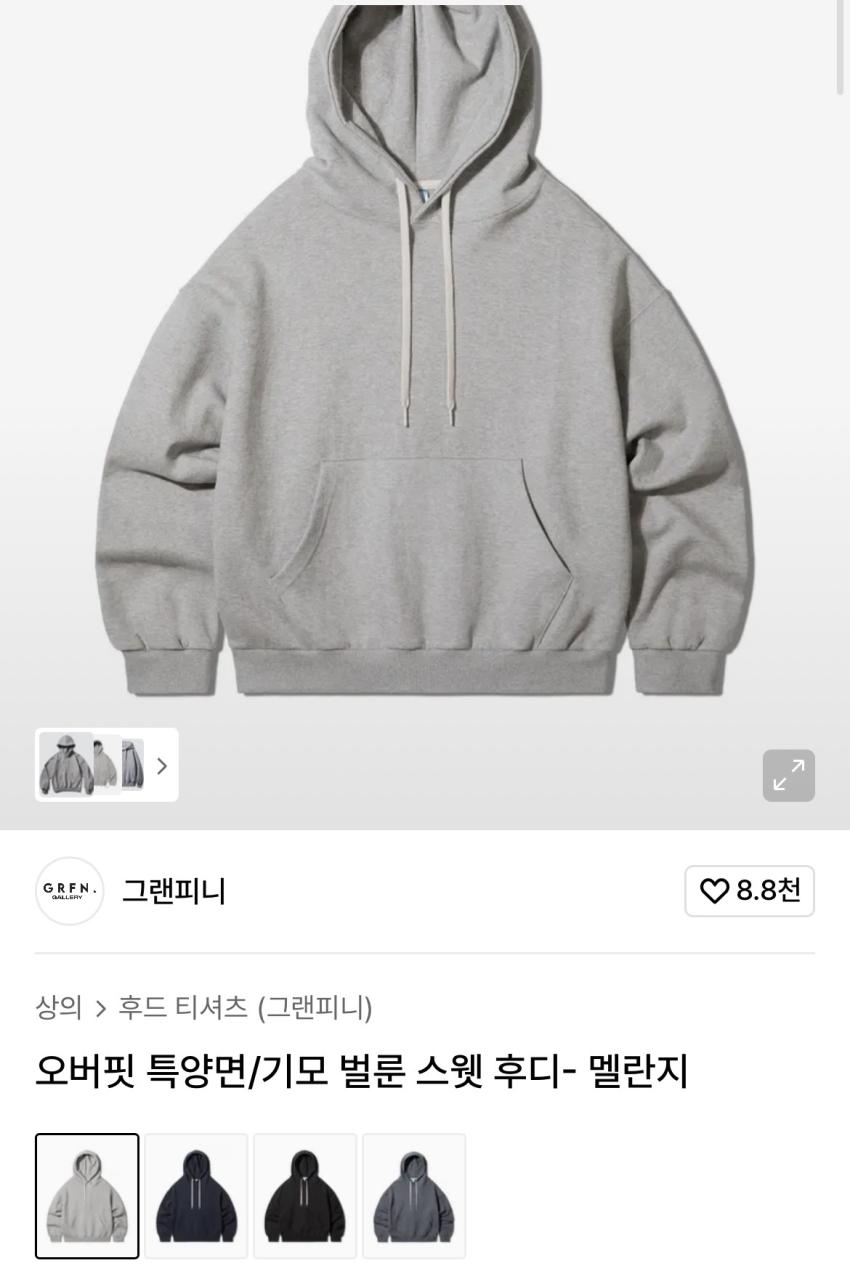The image size is (850, 1271).
Task: Choose the navy hoodie color option
Action: [x=196, y=1196]
